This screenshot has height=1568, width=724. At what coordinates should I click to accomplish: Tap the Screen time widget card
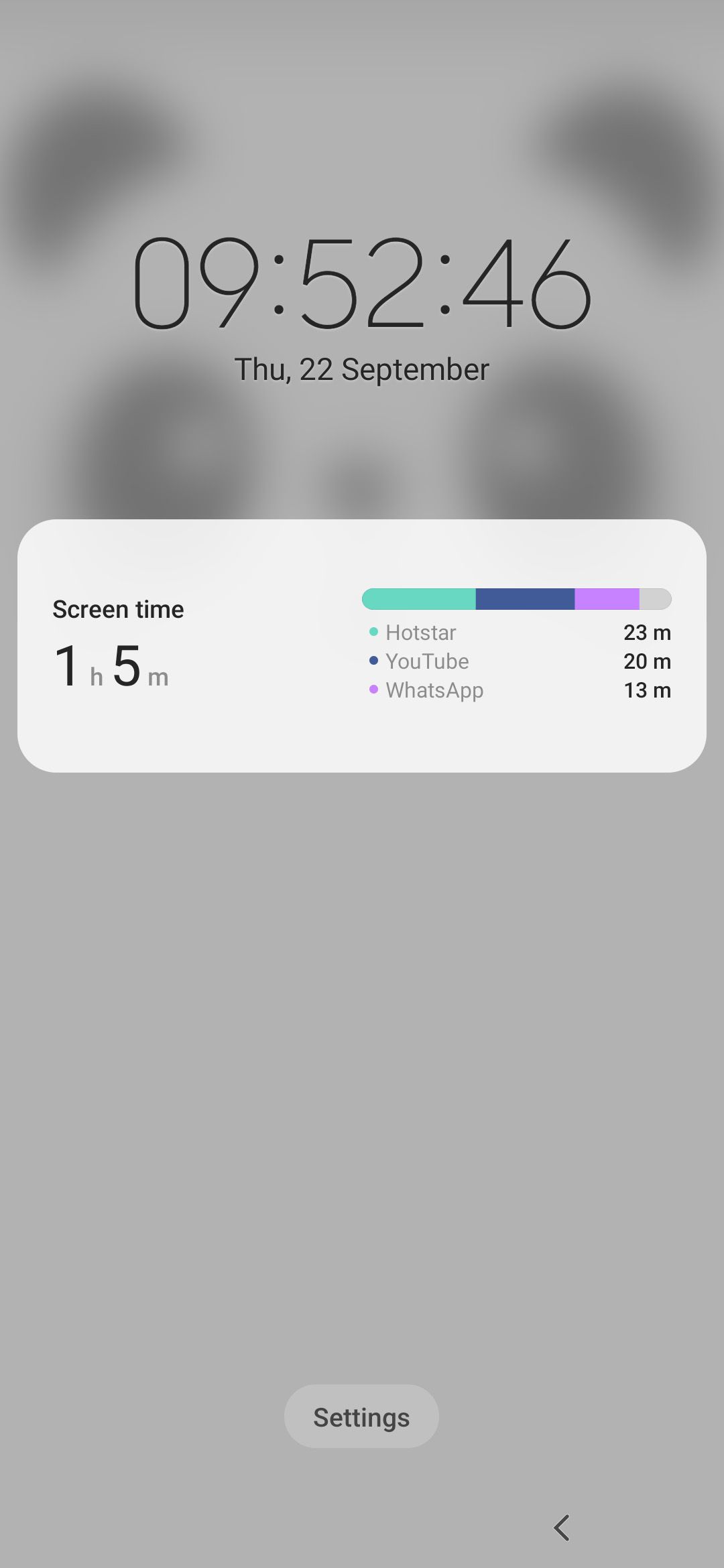[x=362, y=645]
